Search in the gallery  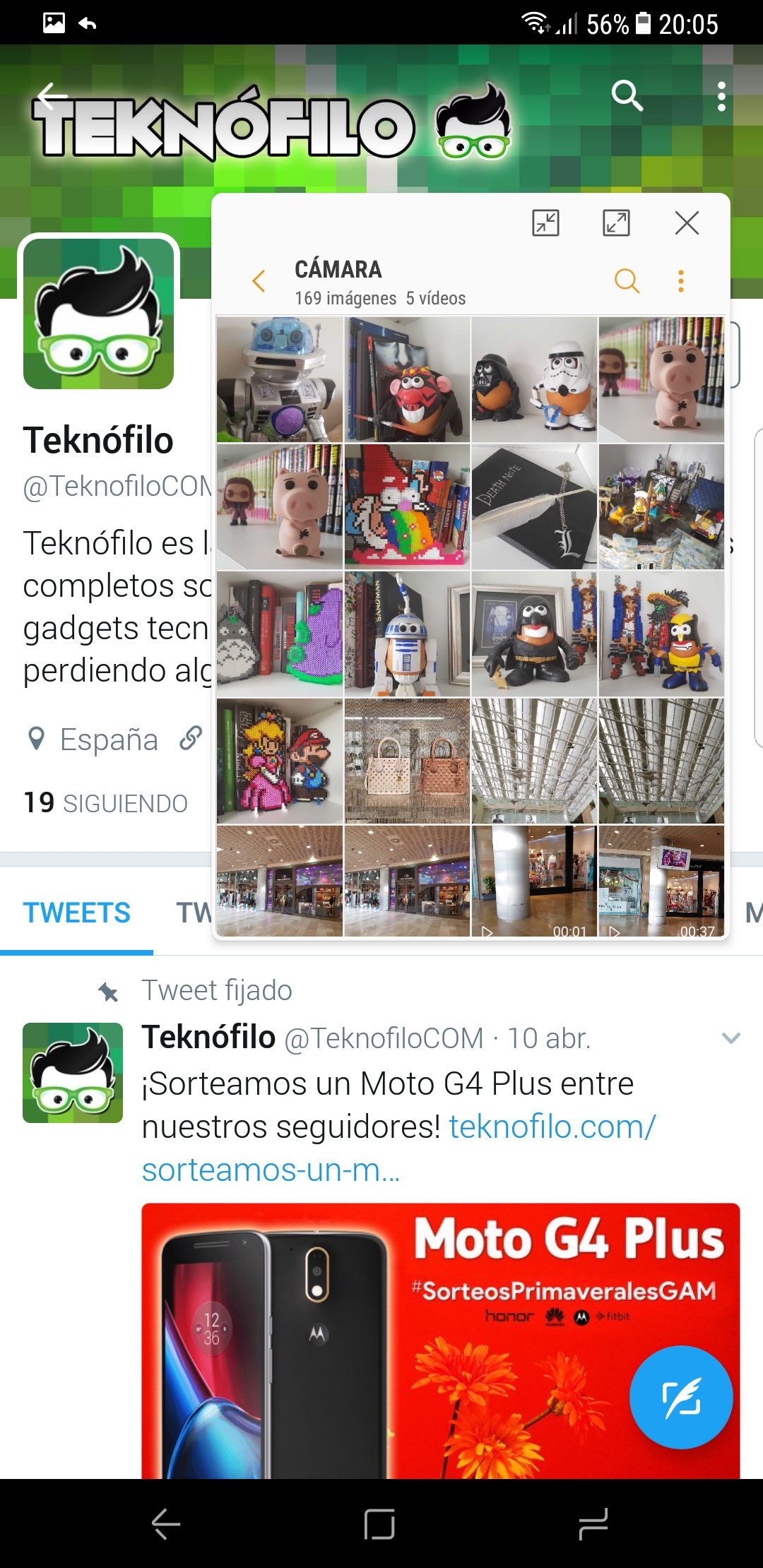(626, 281)
